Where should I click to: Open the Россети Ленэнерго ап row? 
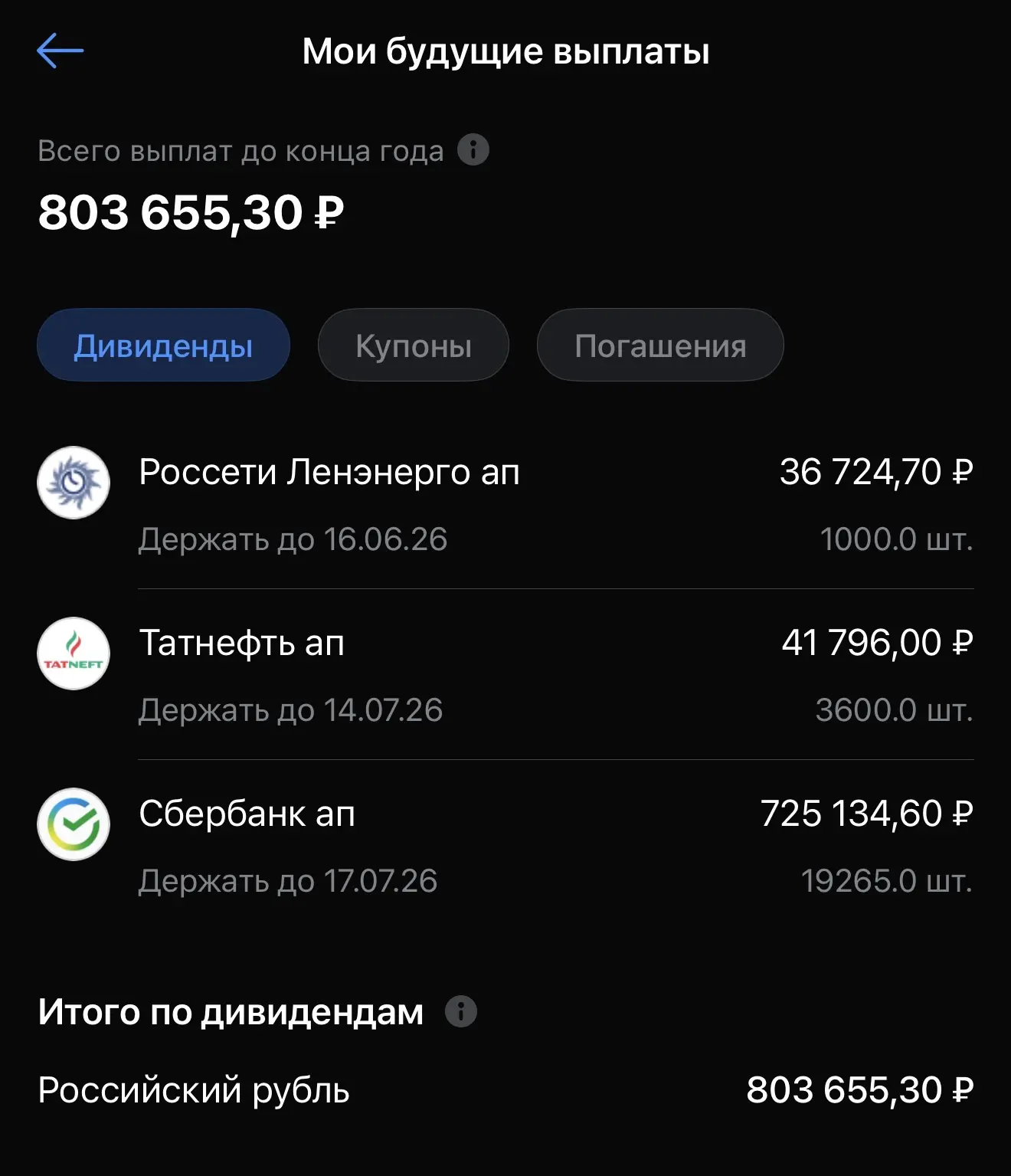505,504
